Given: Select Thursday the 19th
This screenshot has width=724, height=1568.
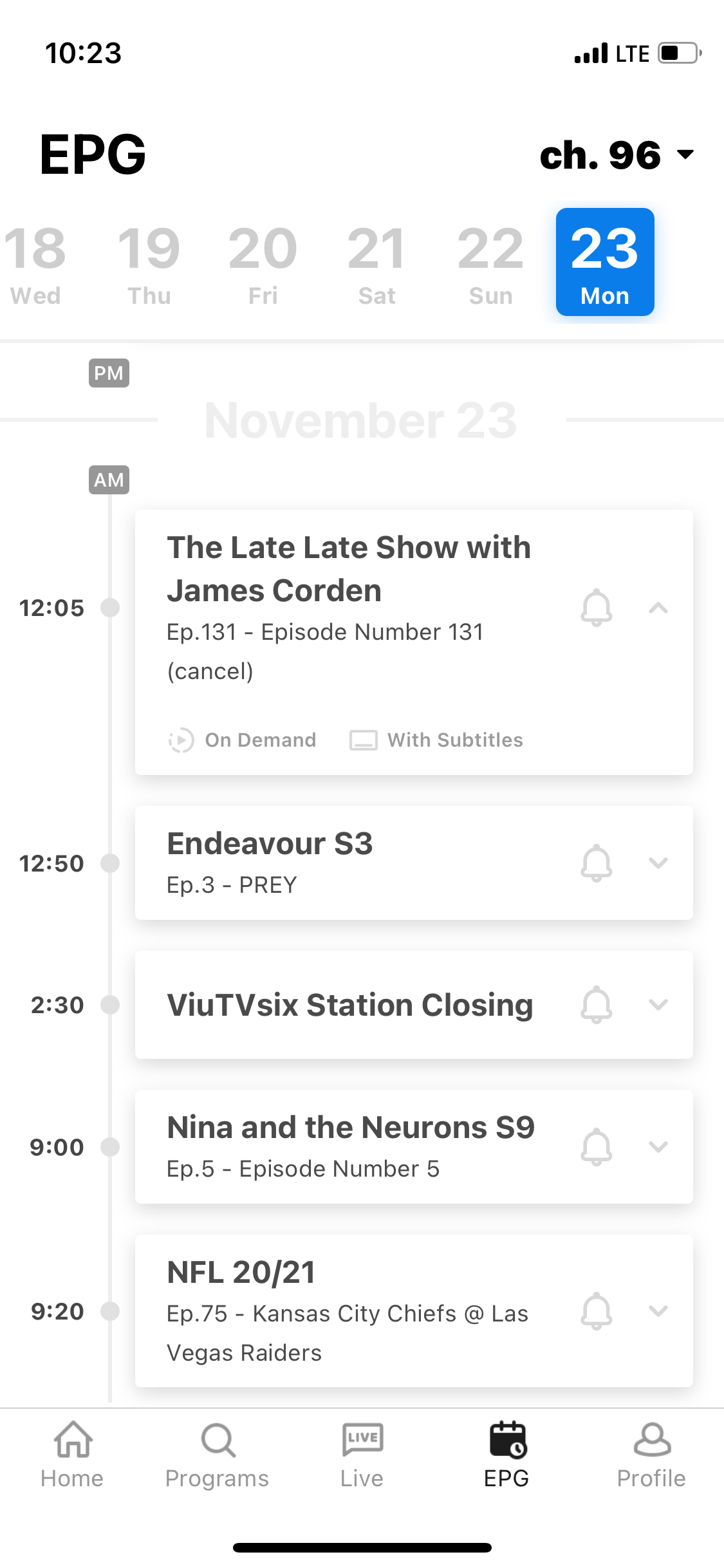Looking at the screenshot, I should 149,263.
